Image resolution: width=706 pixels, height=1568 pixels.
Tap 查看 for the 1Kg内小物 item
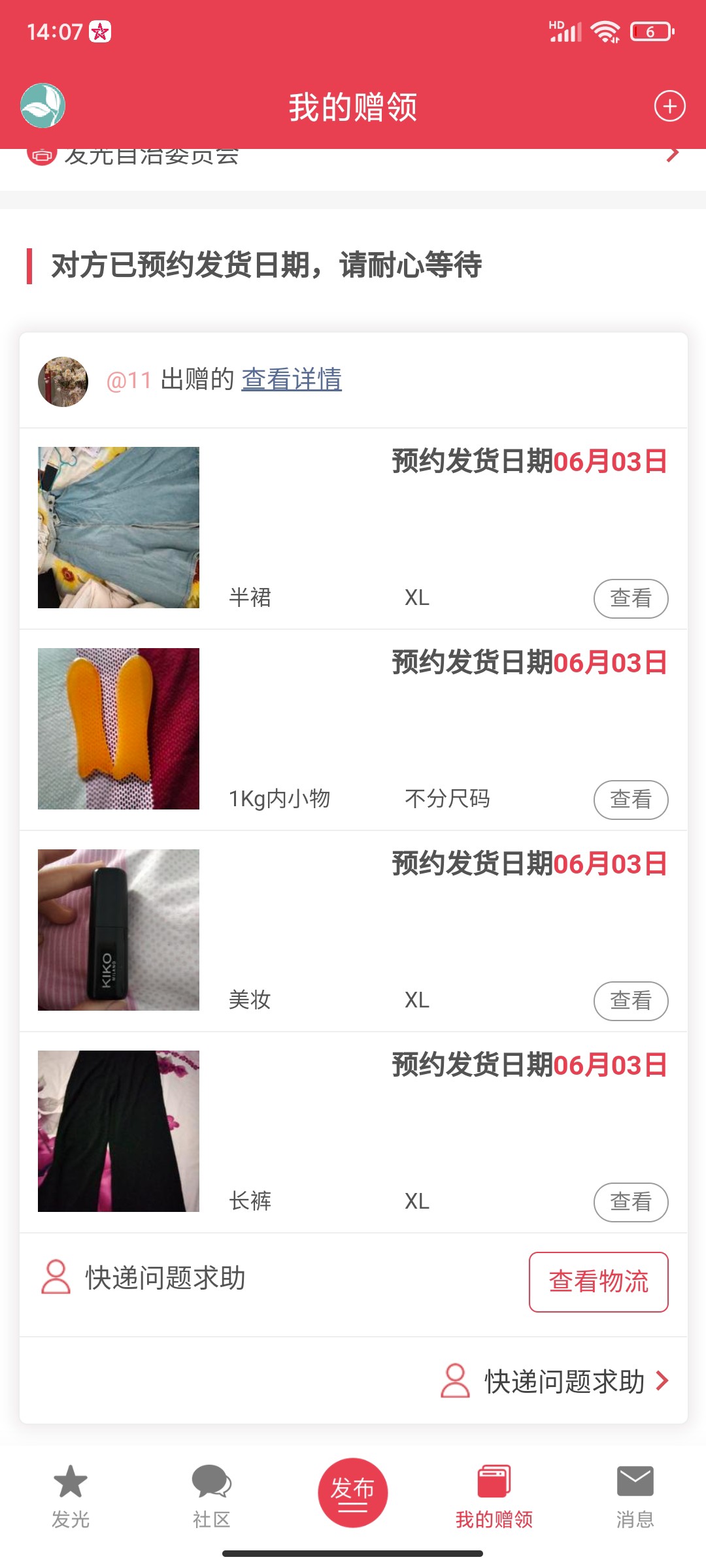pyautogui.click(x=630, y=799)
